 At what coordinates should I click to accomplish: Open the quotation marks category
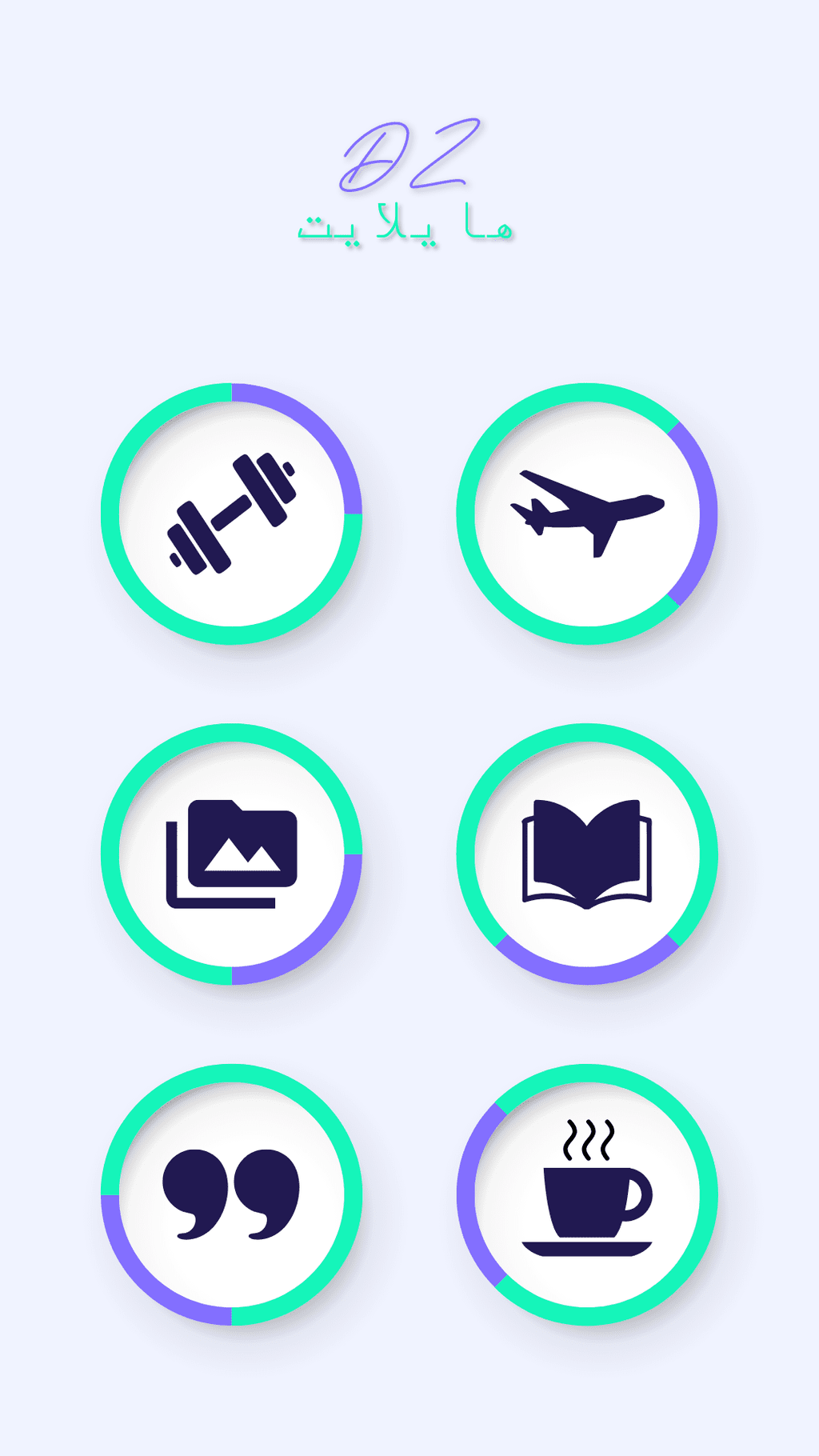(x=231, y=1194)
